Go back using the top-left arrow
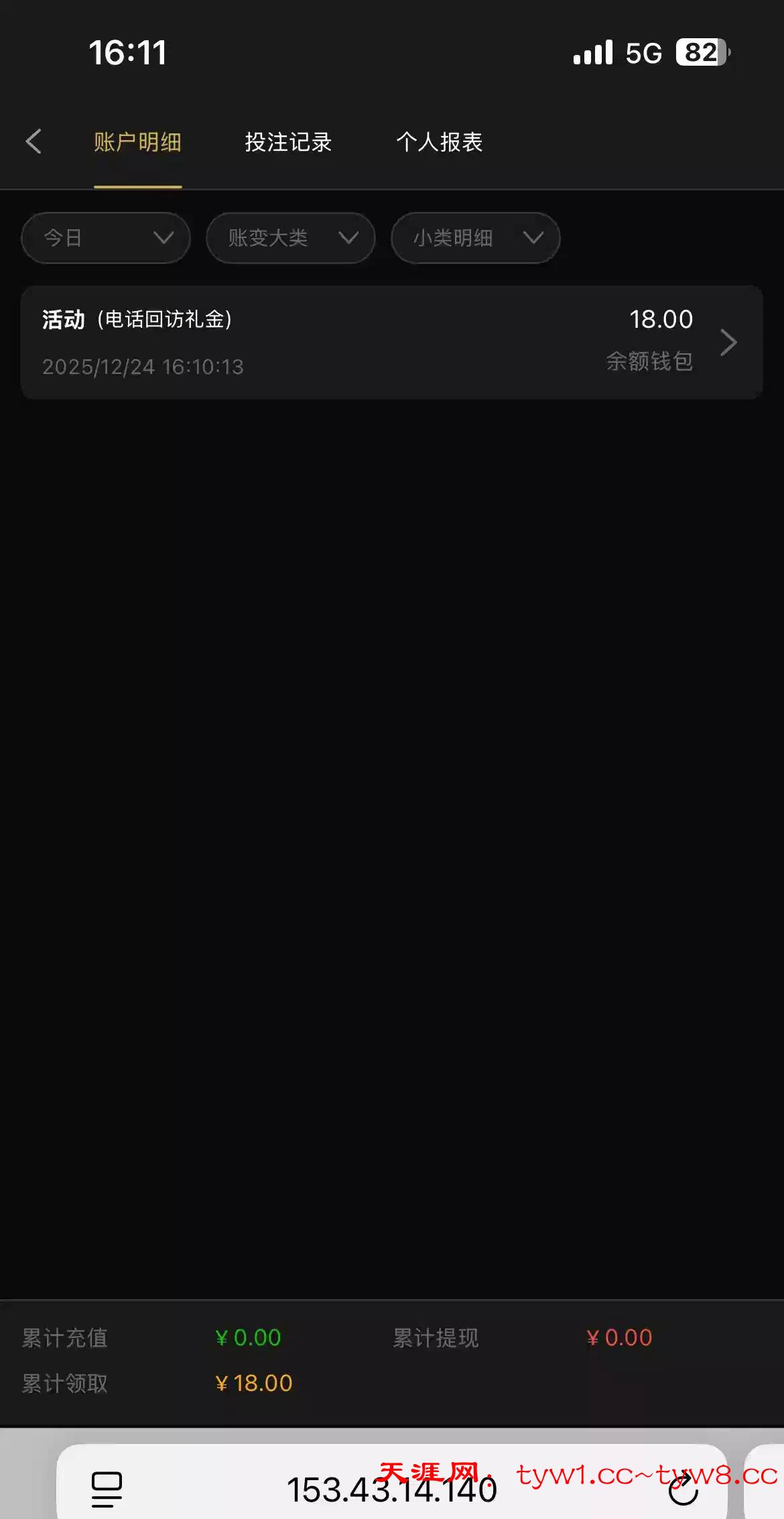784x1519 pixels. point(34,141)
